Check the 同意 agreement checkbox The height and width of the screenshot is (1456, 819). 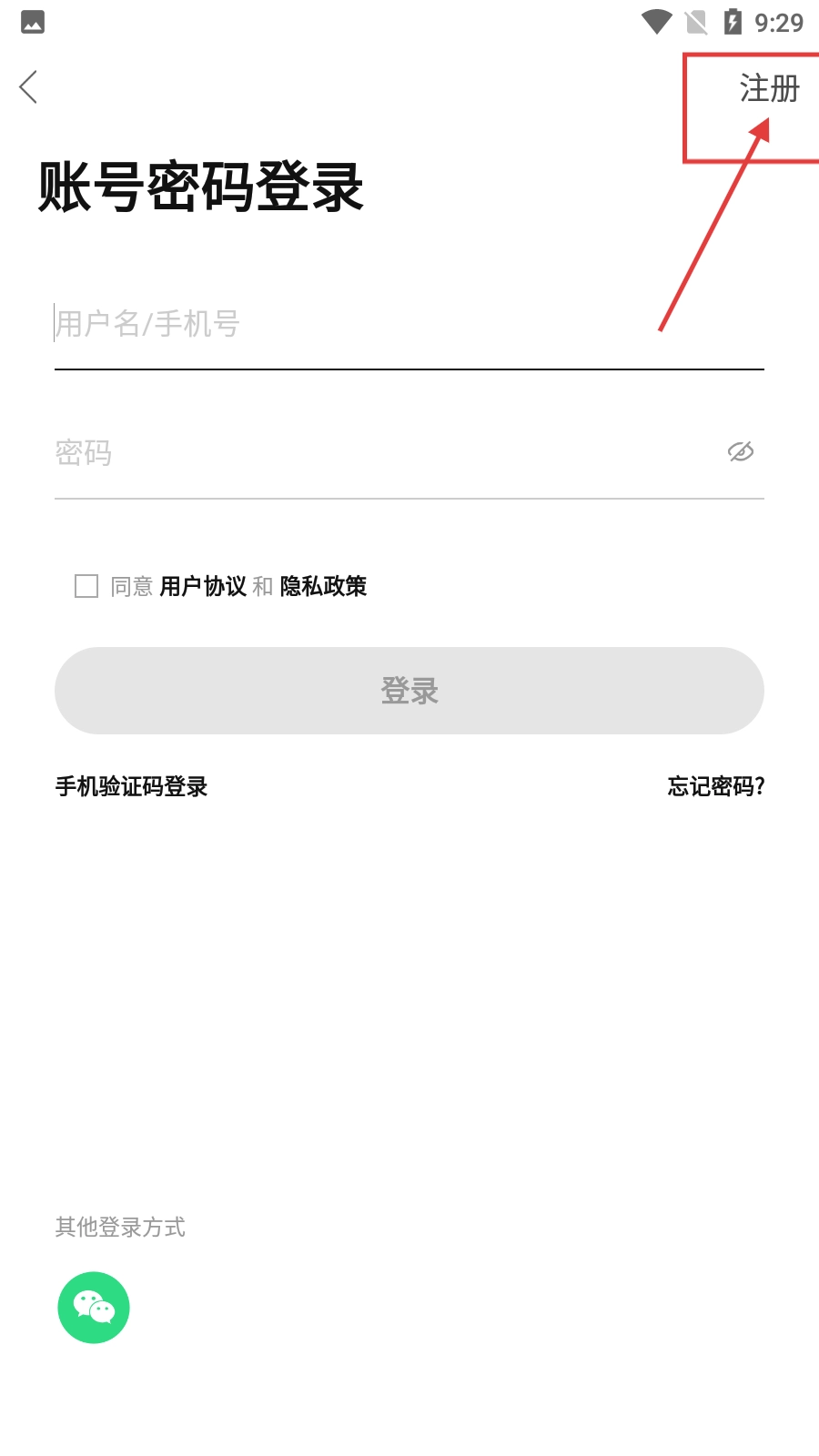click(86, 586)
